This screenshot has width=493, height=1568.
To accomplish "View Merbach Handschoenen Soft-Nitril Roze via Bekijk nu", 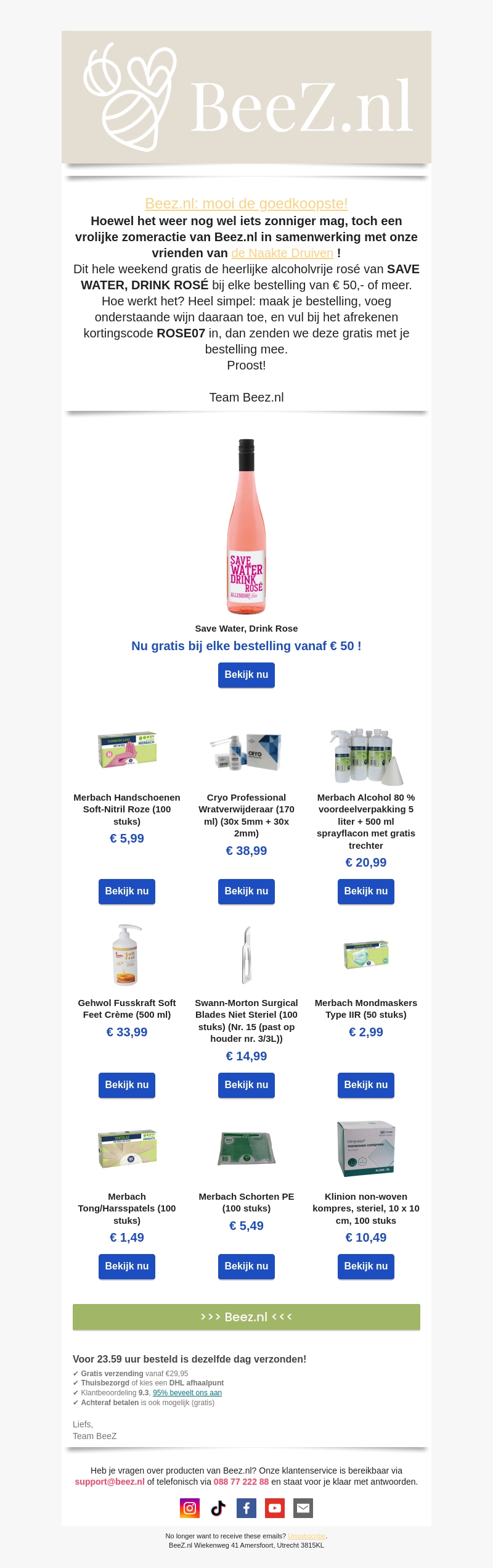I will tap(127, 891).
